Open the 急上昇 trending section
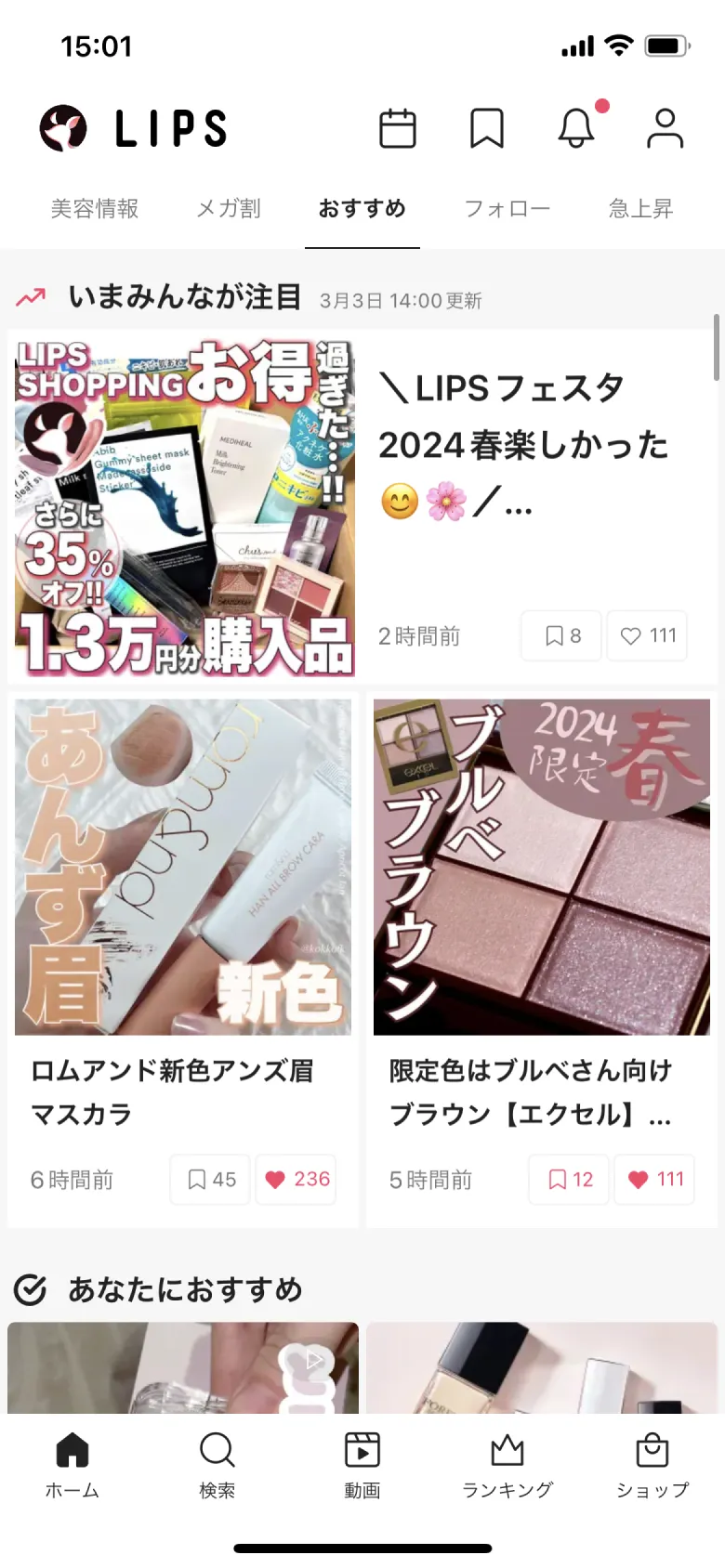The height and width of the screenshot is (1568, 725). tap(639, 209)
